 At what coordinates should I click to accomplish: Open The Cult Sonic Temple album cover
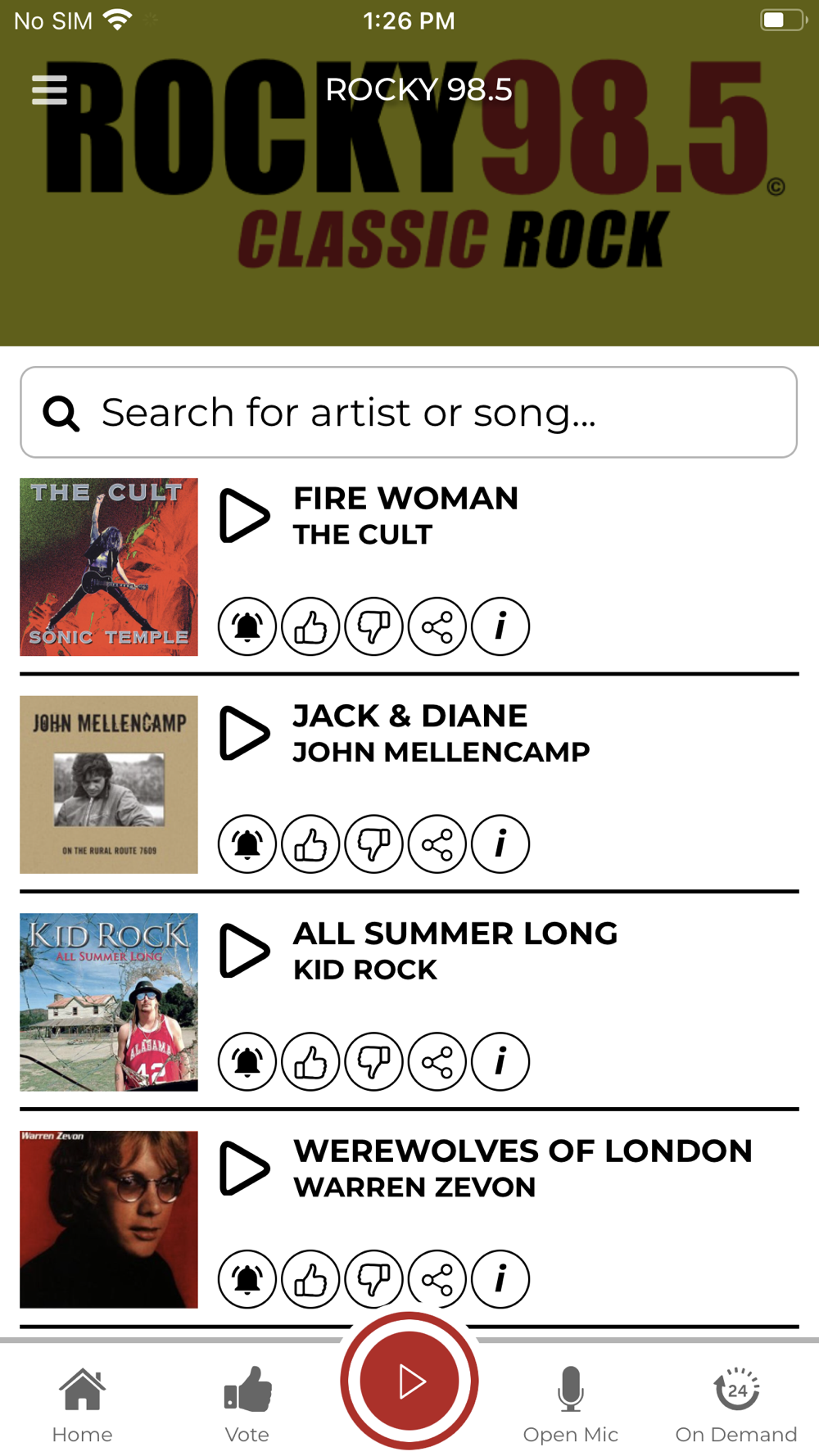[109, 567]
